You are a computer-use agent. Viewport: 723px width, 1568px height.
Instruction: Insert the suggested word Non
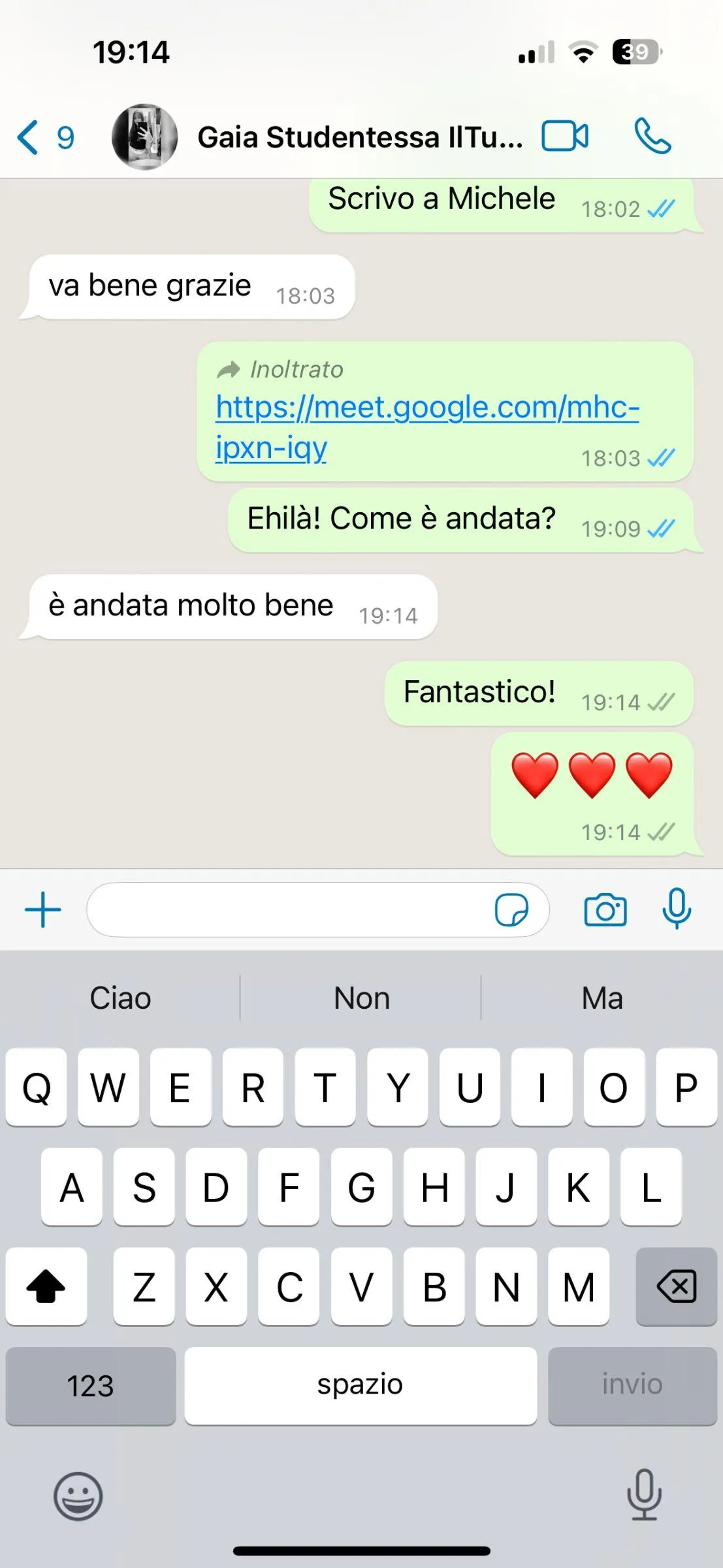pos(361,998)
